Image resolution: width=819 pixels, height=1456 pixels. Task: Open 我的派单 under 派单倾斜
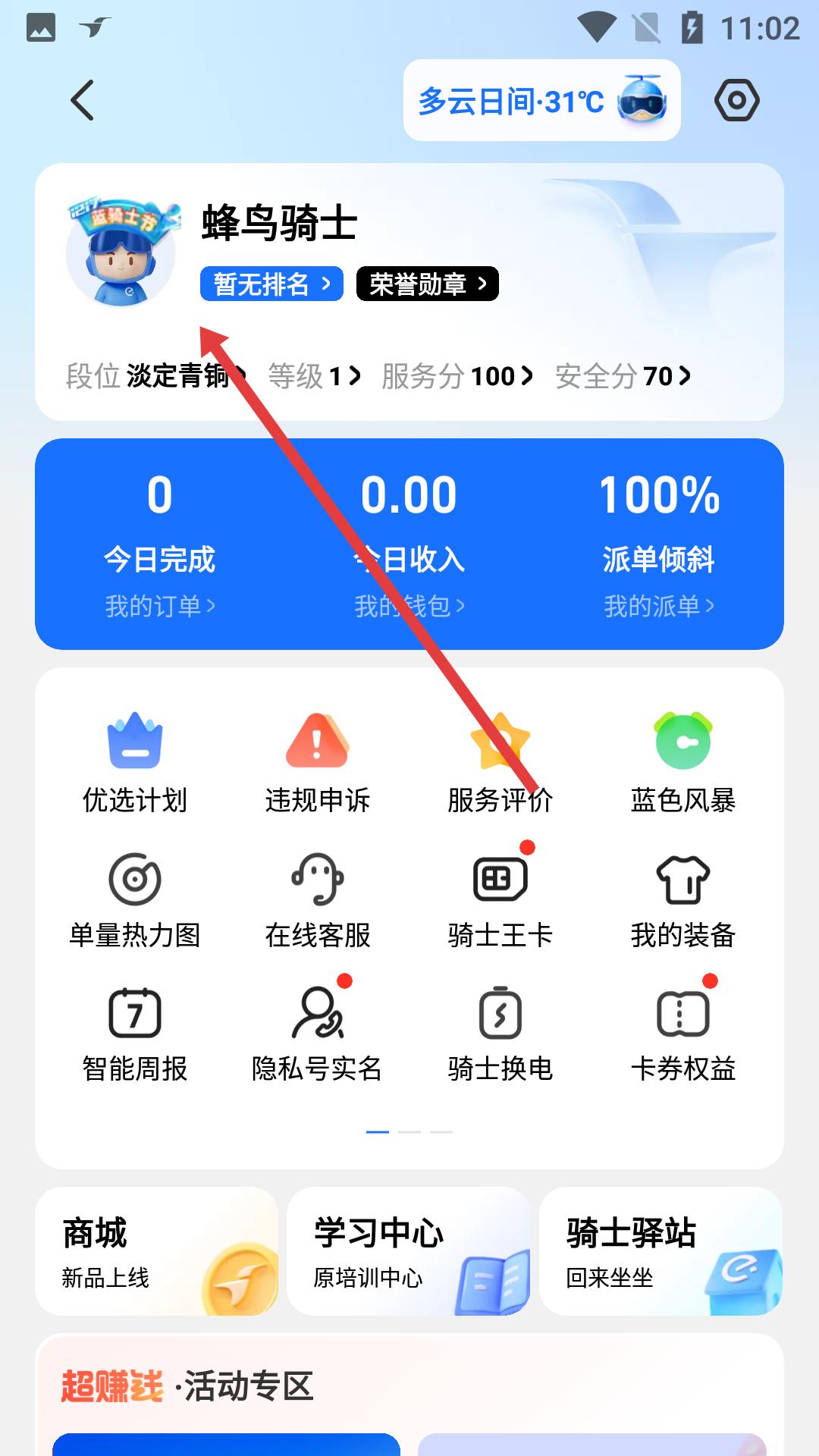pos(658,606)
